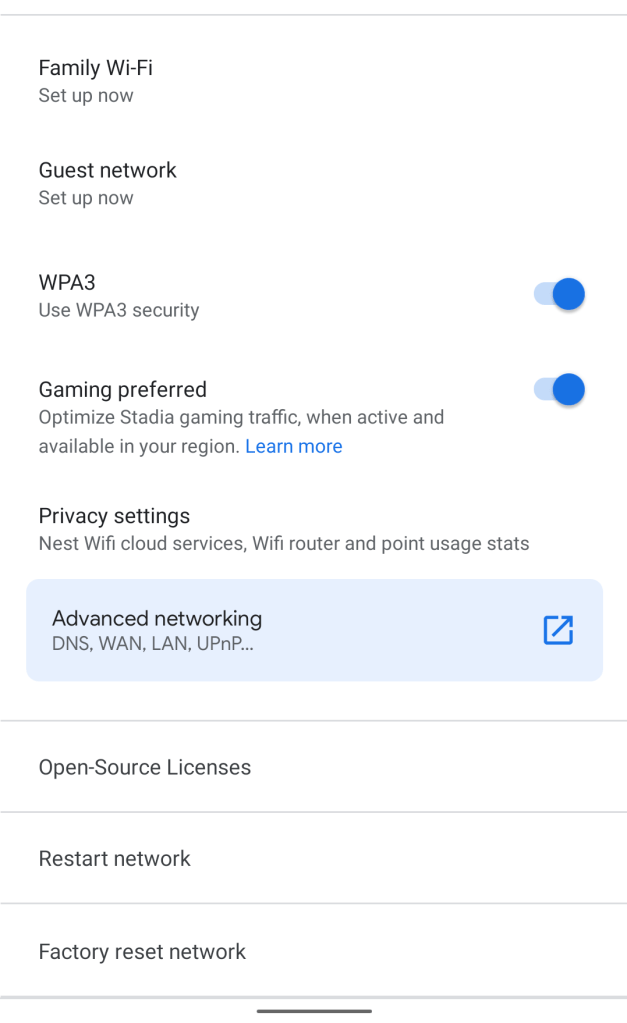This screenshot has height=1023, width=627.
Task: View Open-Source Licenses
Action: pyautogui.click(x=145, y=767)
